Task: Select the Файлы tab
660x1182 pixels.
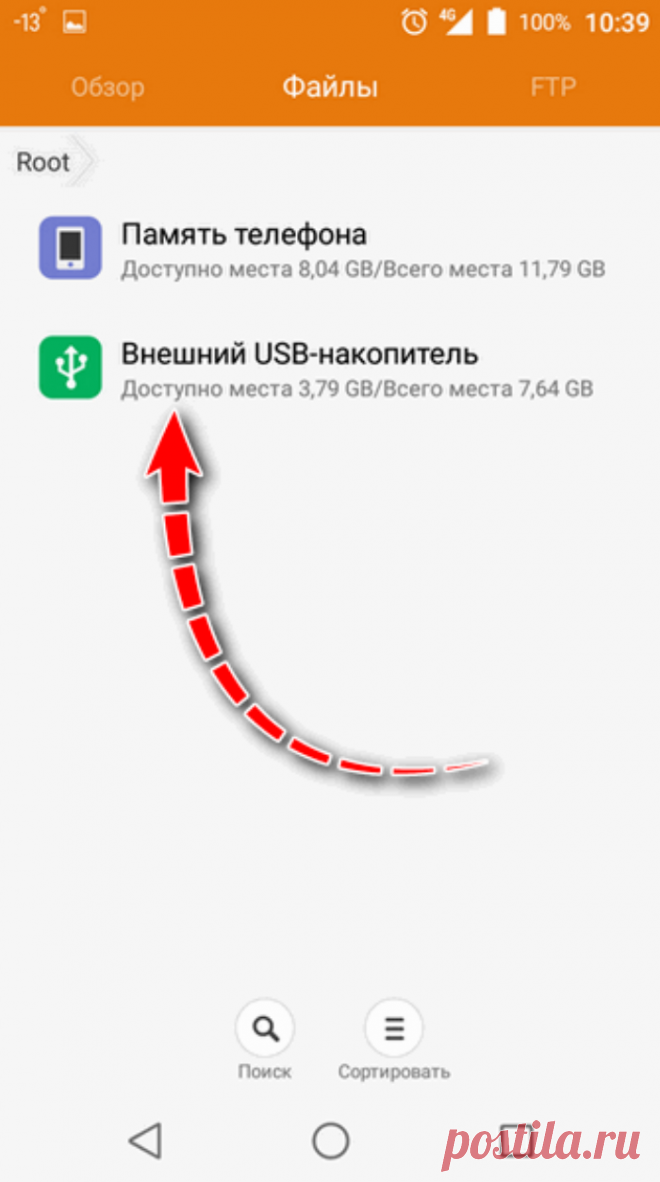Action: tap(330, 87)
